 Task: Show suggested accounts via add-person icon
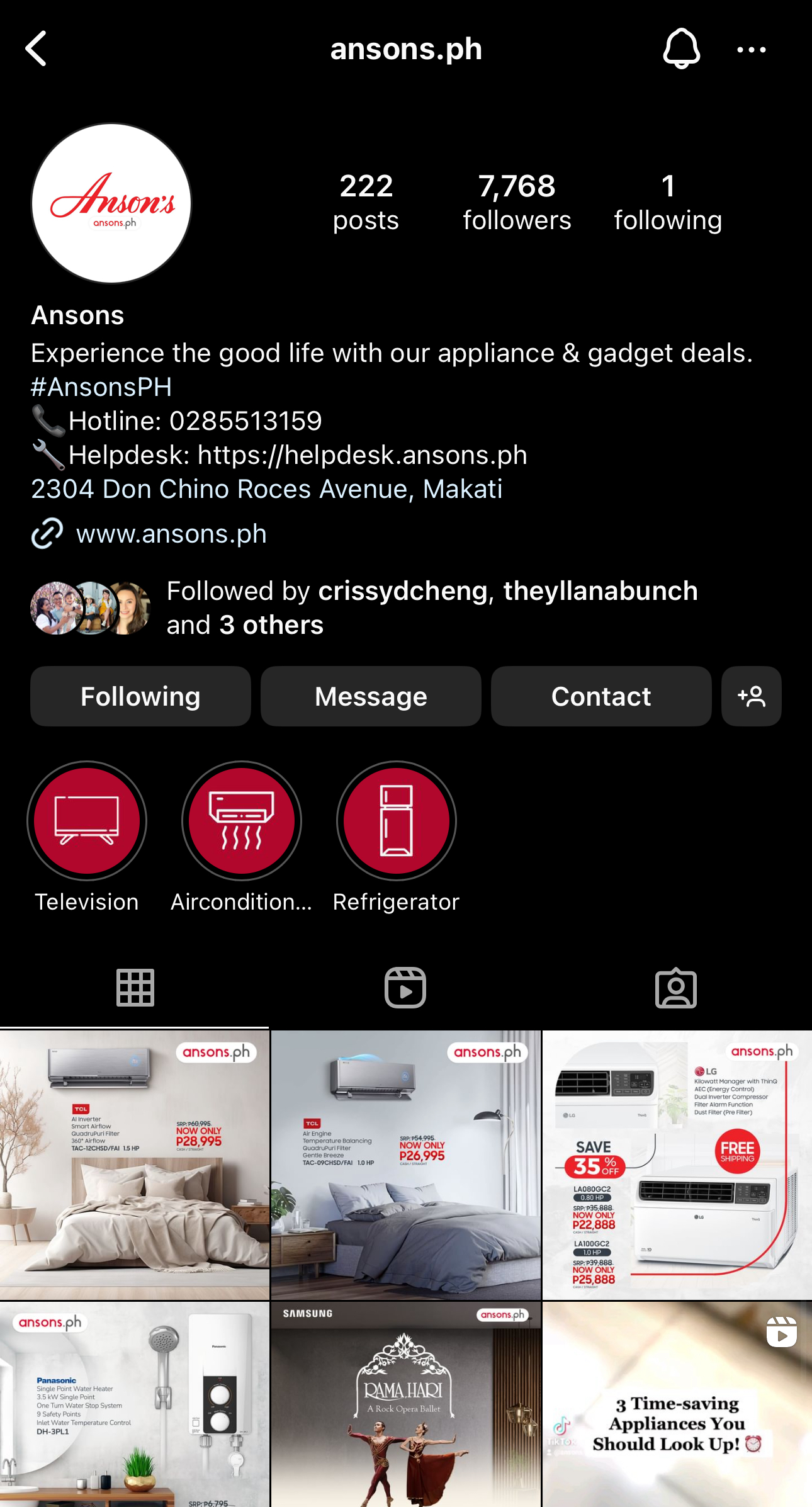point(751,696)
